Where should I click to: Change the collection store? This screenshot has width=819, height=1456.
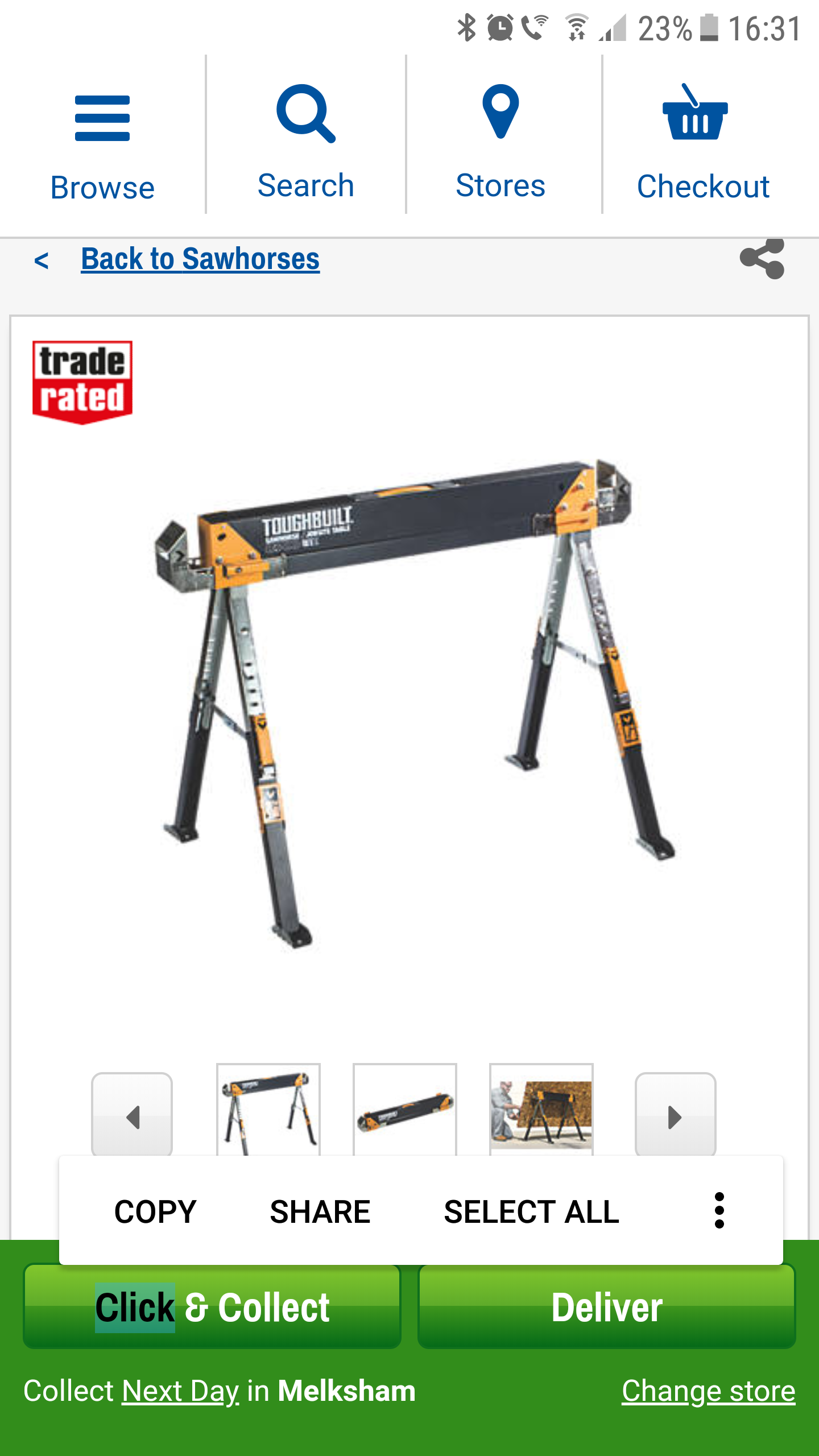pyautogui.click(x=708, y=1391)
